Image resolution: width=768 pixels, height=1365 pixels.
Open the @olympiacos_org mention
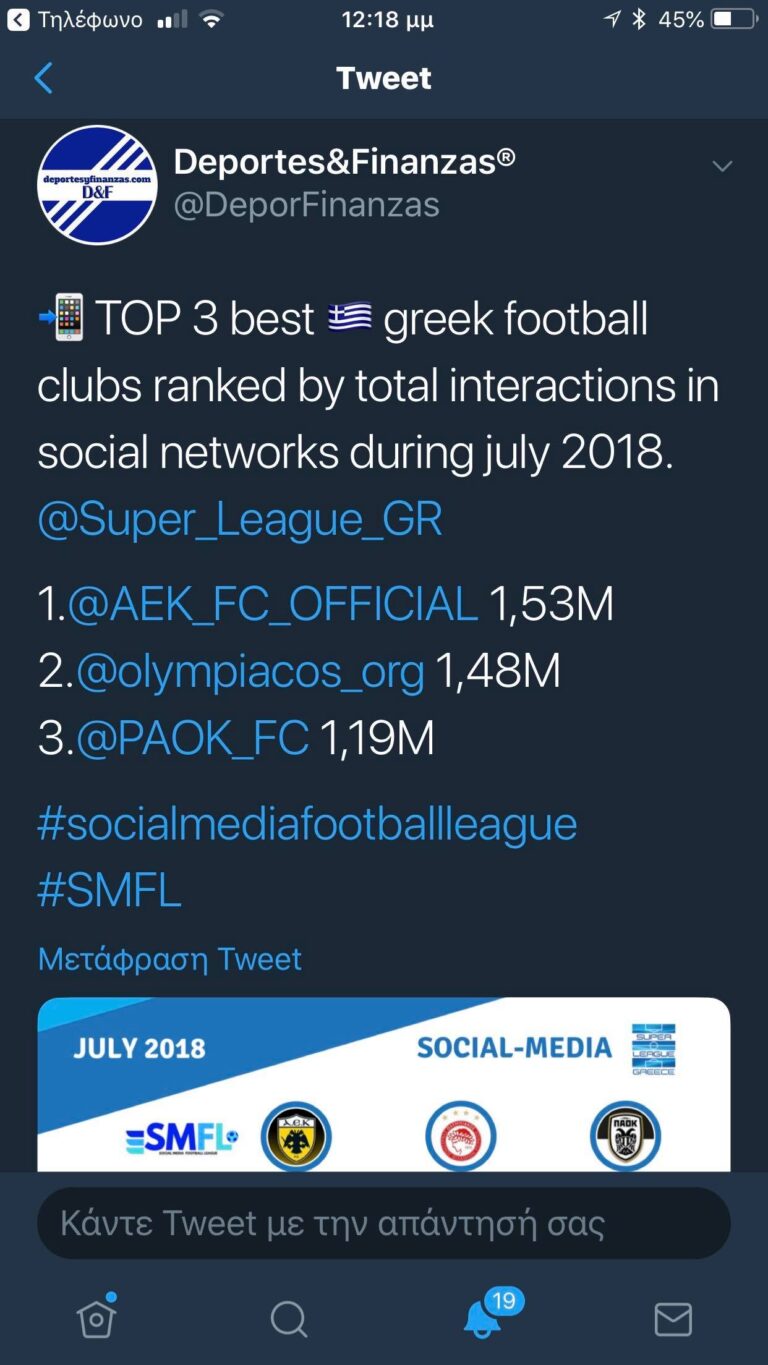coord(250,671)
